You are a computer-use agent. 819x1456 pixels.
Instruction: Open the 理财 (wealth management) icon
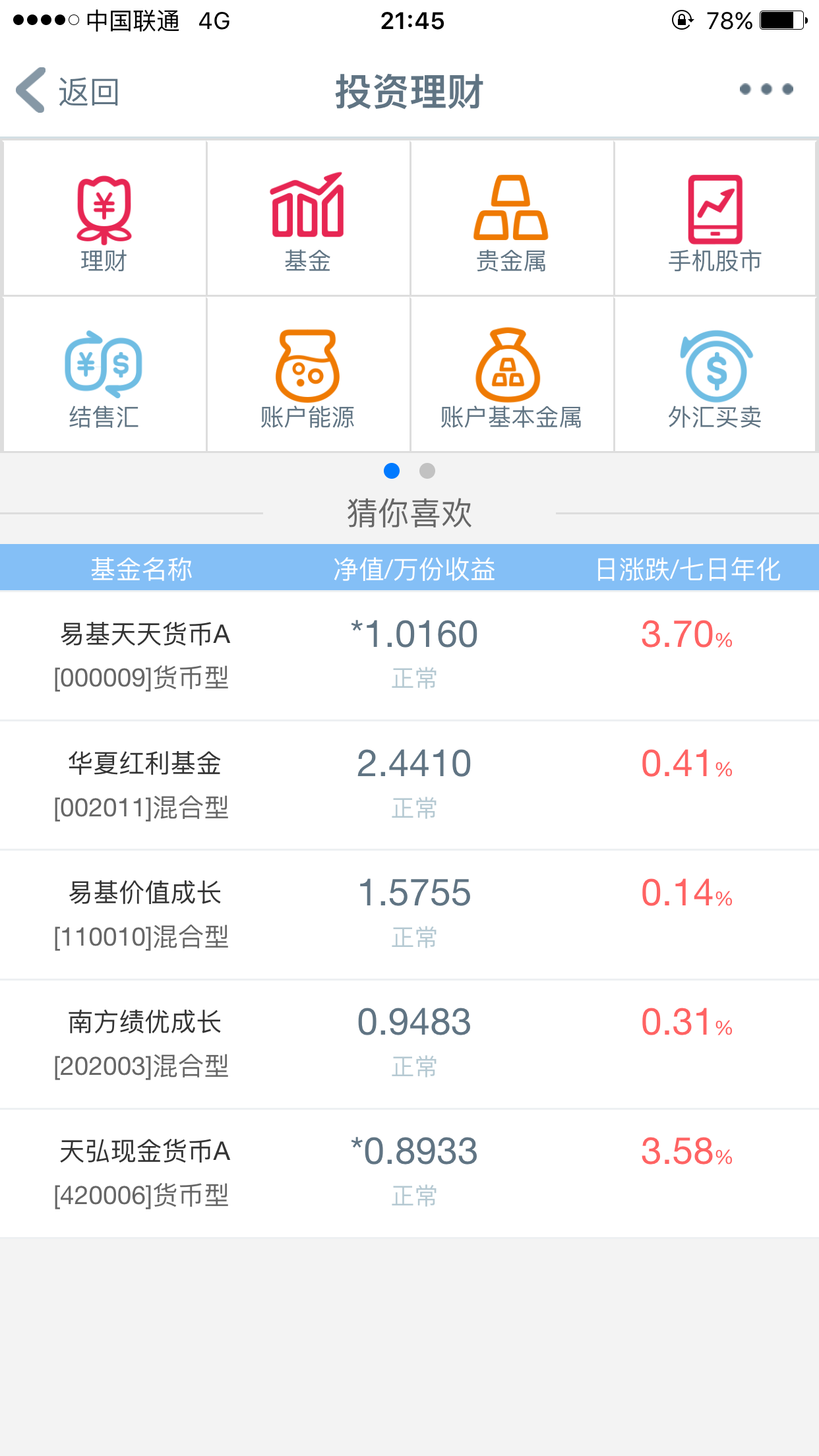click(104, 218)
